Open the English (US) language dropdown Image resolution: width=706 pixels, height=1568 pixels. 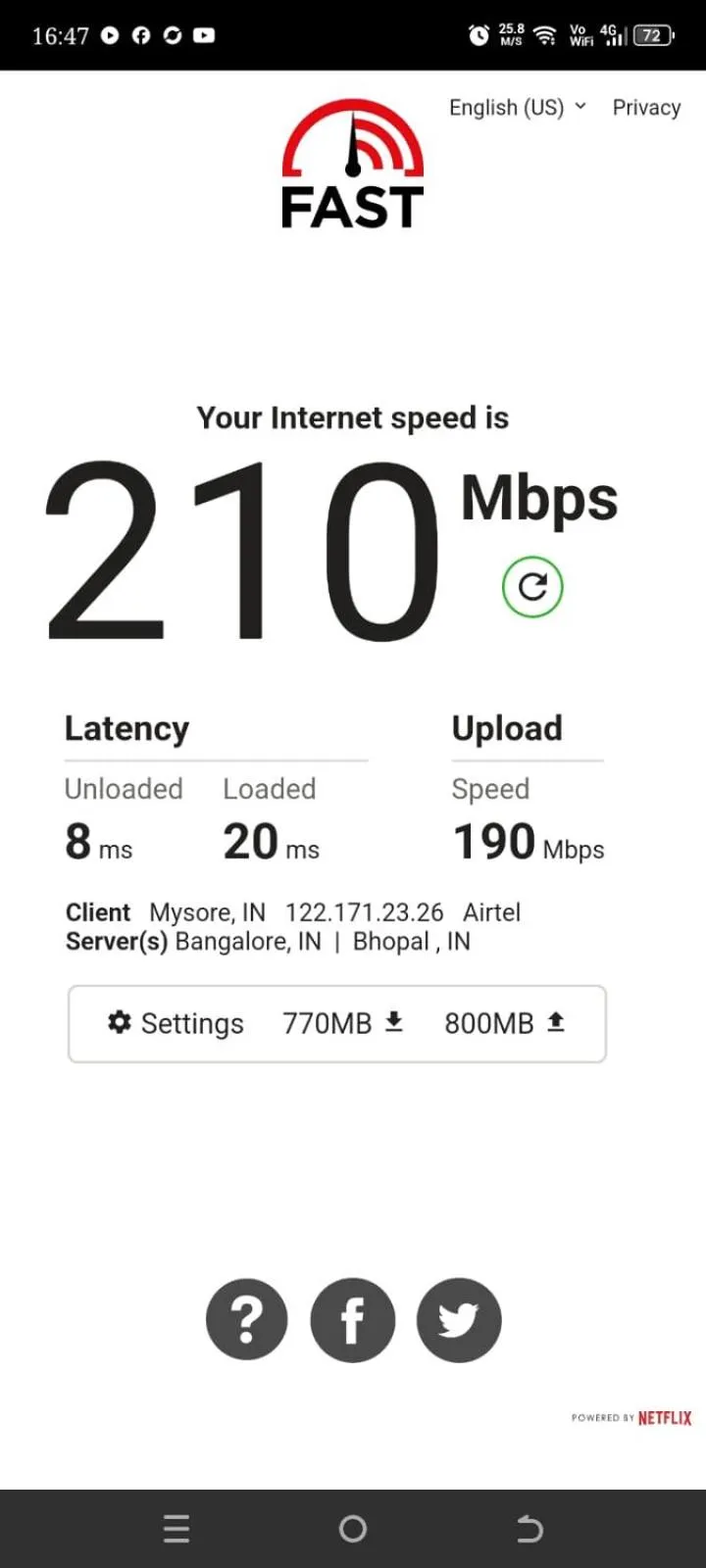point(517,108)
